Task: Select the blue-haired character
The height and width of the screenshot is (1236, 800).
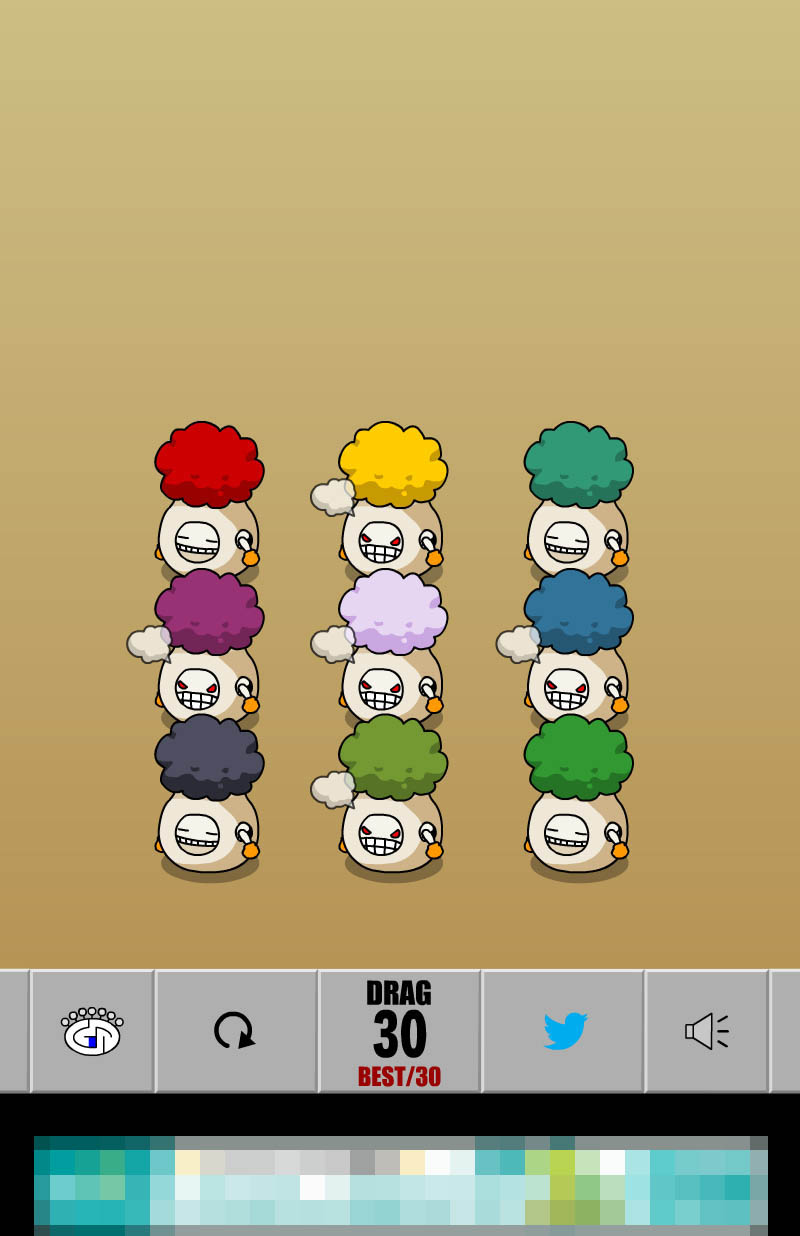Action: [577, 647]
